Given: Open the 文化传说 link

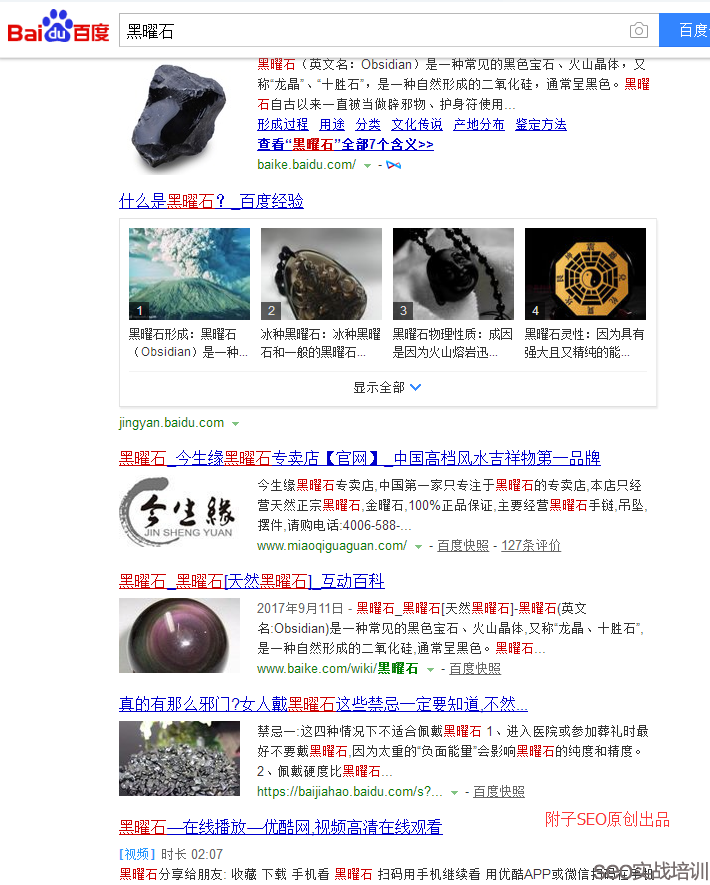Looking at the screenshot, I should coord(416,125).
